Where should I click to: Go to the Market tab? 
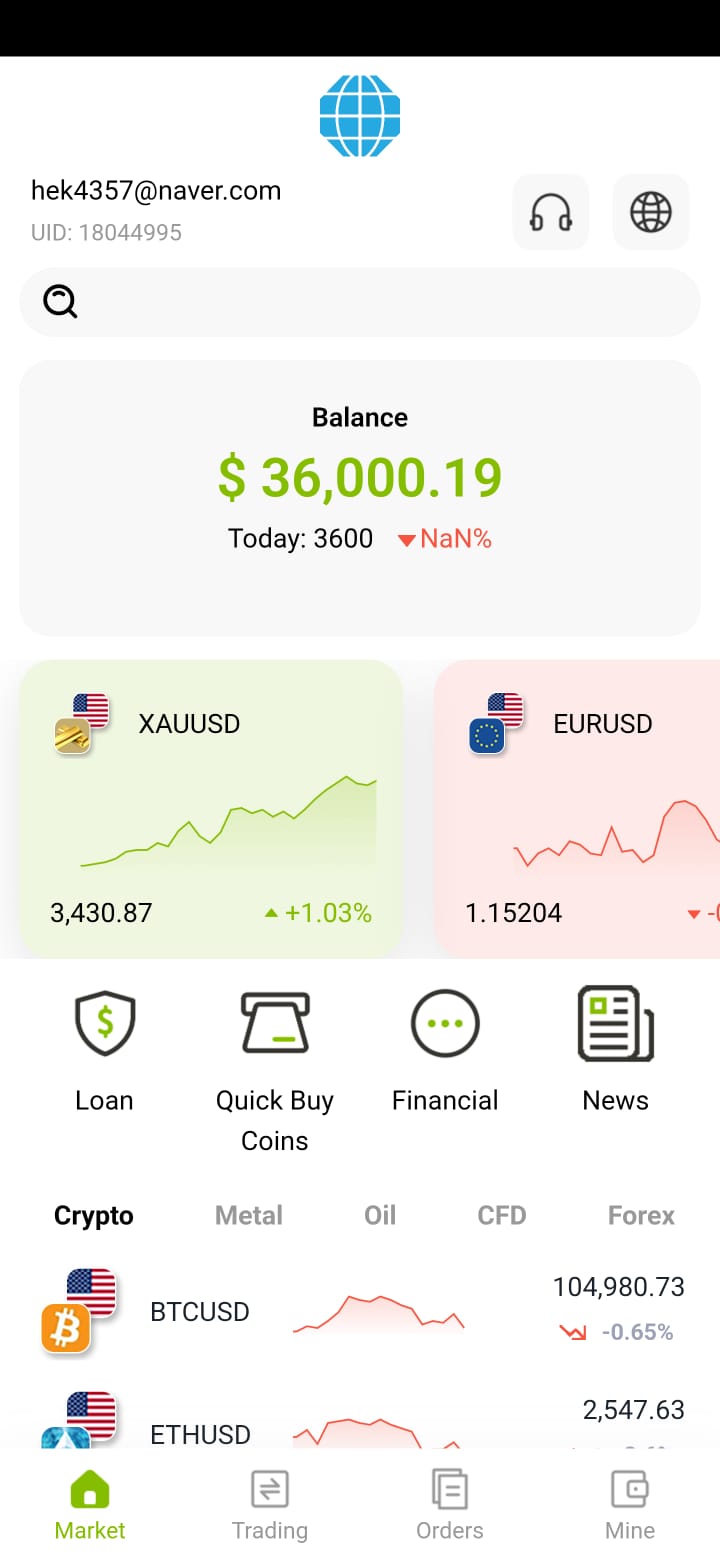point(90,1505)
